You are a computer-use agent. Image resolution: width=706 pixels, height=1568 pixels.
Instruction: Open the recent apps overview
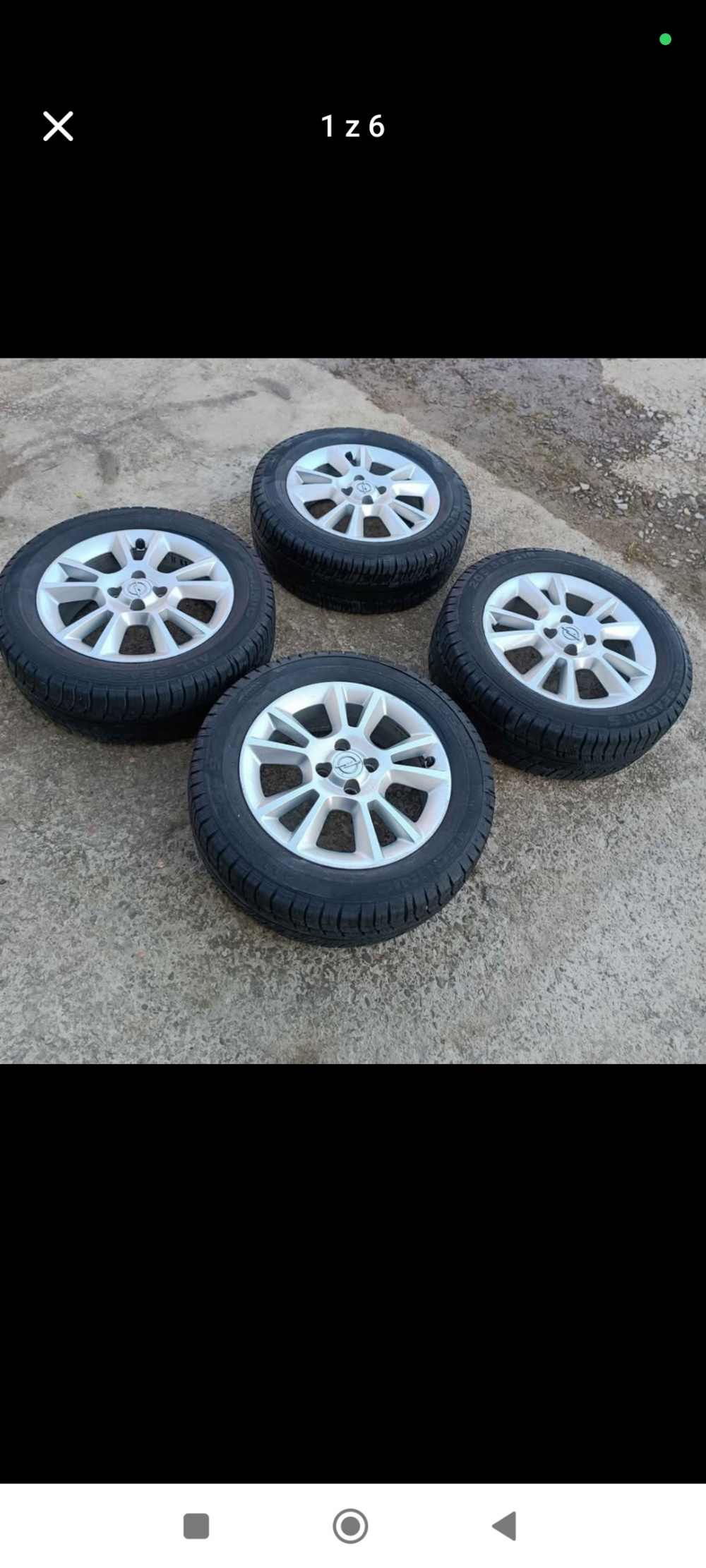click(196, 1526)
